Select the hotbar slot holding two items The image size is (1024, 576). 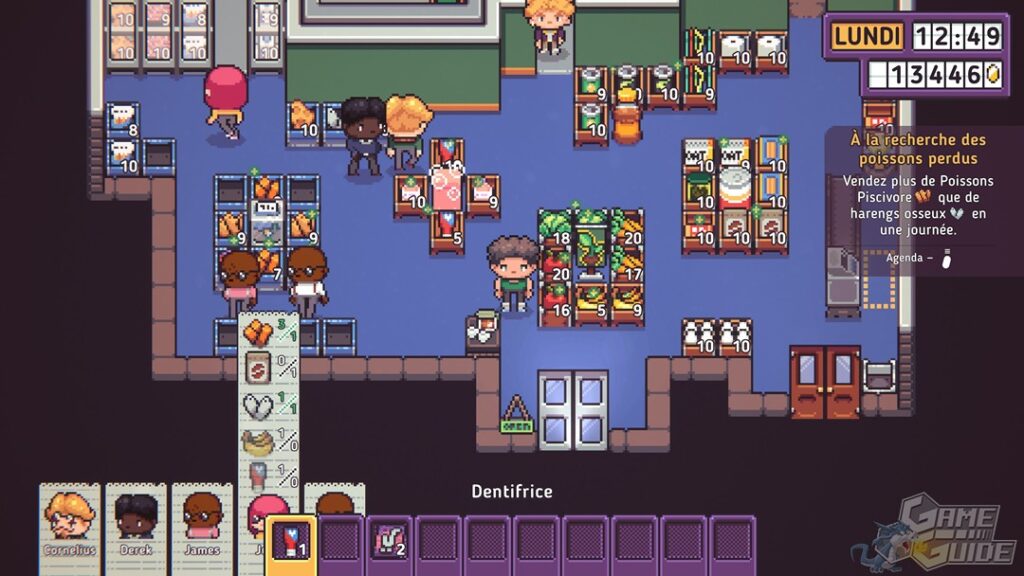pos(389,545)
